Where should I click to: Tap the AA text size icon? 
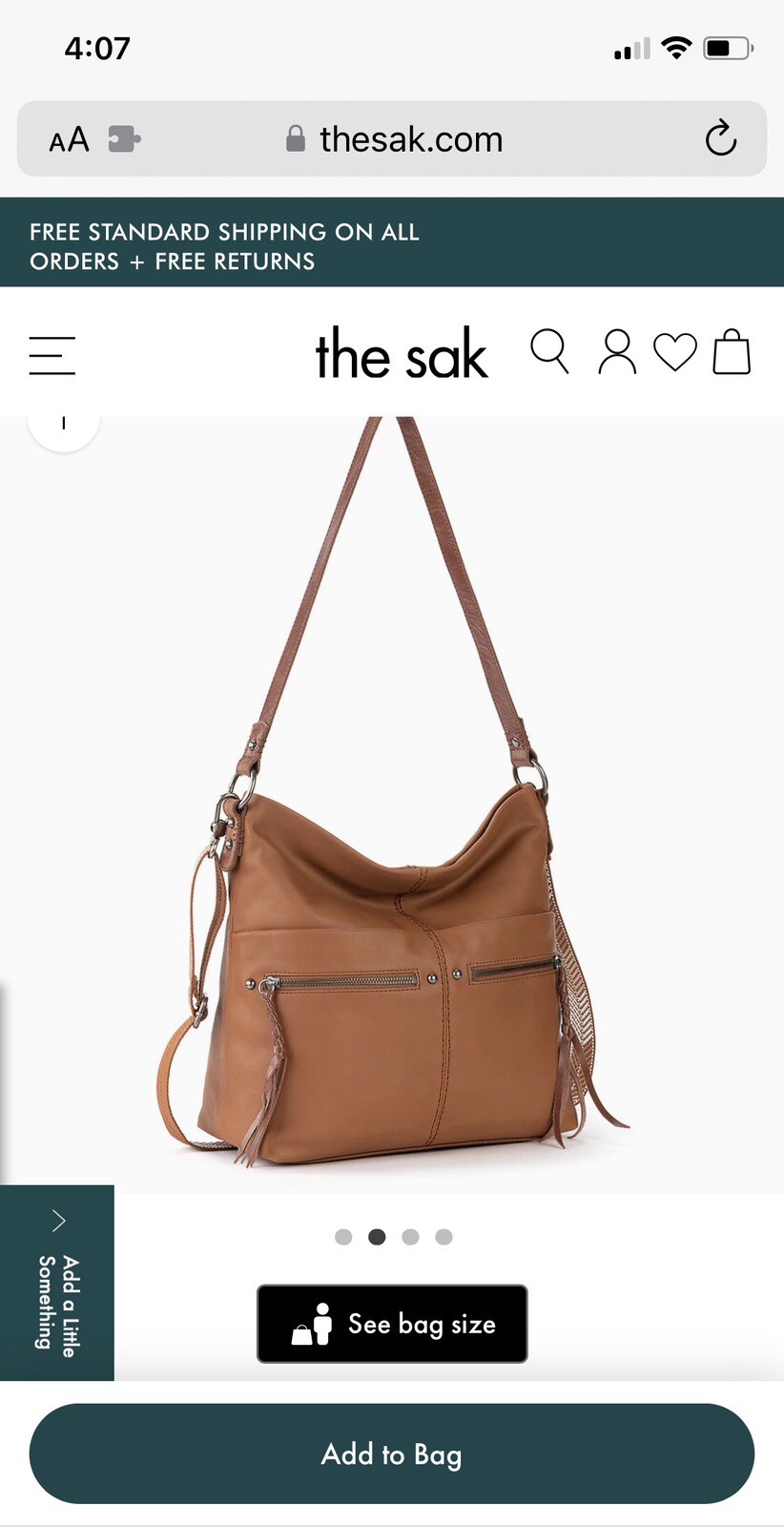click(x=68, y=139)
